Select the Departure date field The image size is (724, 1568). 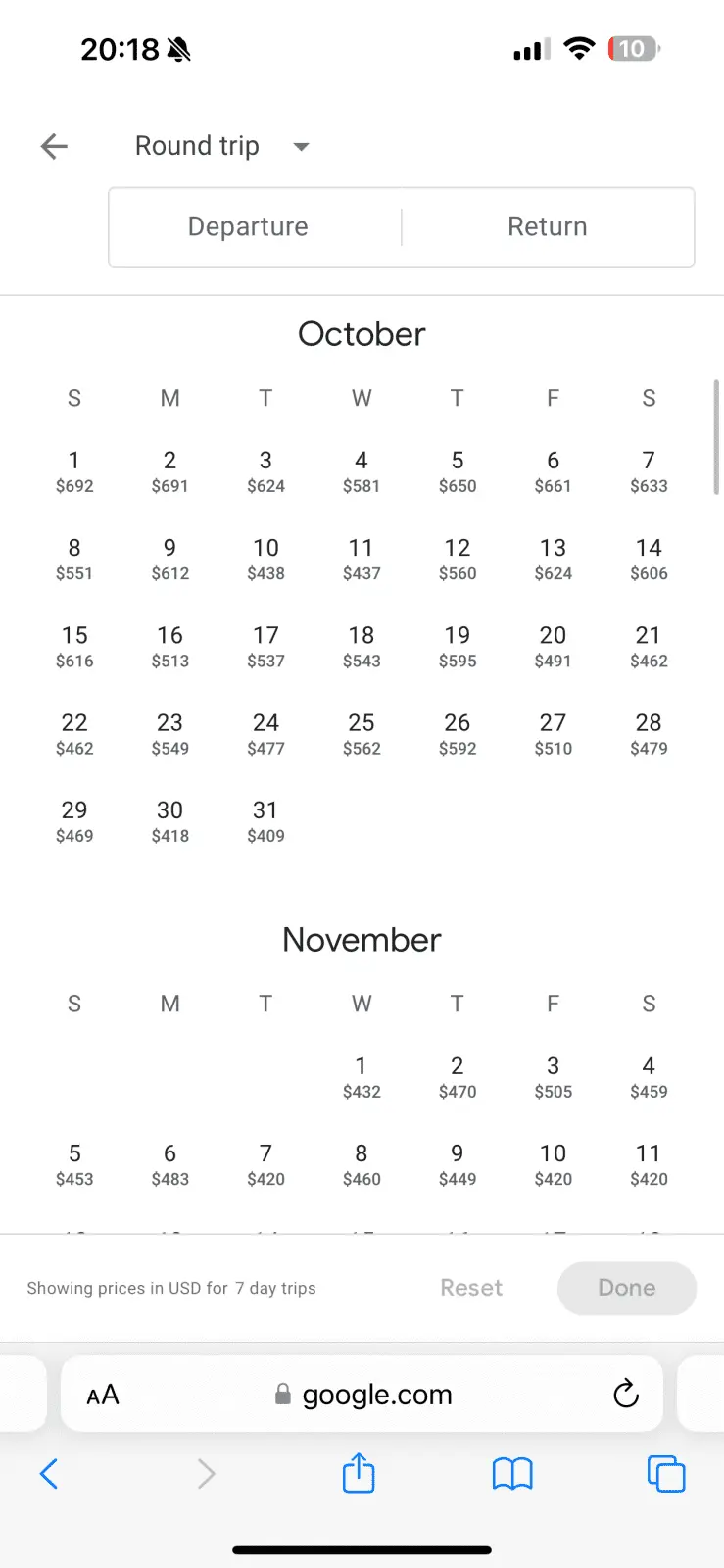coord(249,227)
